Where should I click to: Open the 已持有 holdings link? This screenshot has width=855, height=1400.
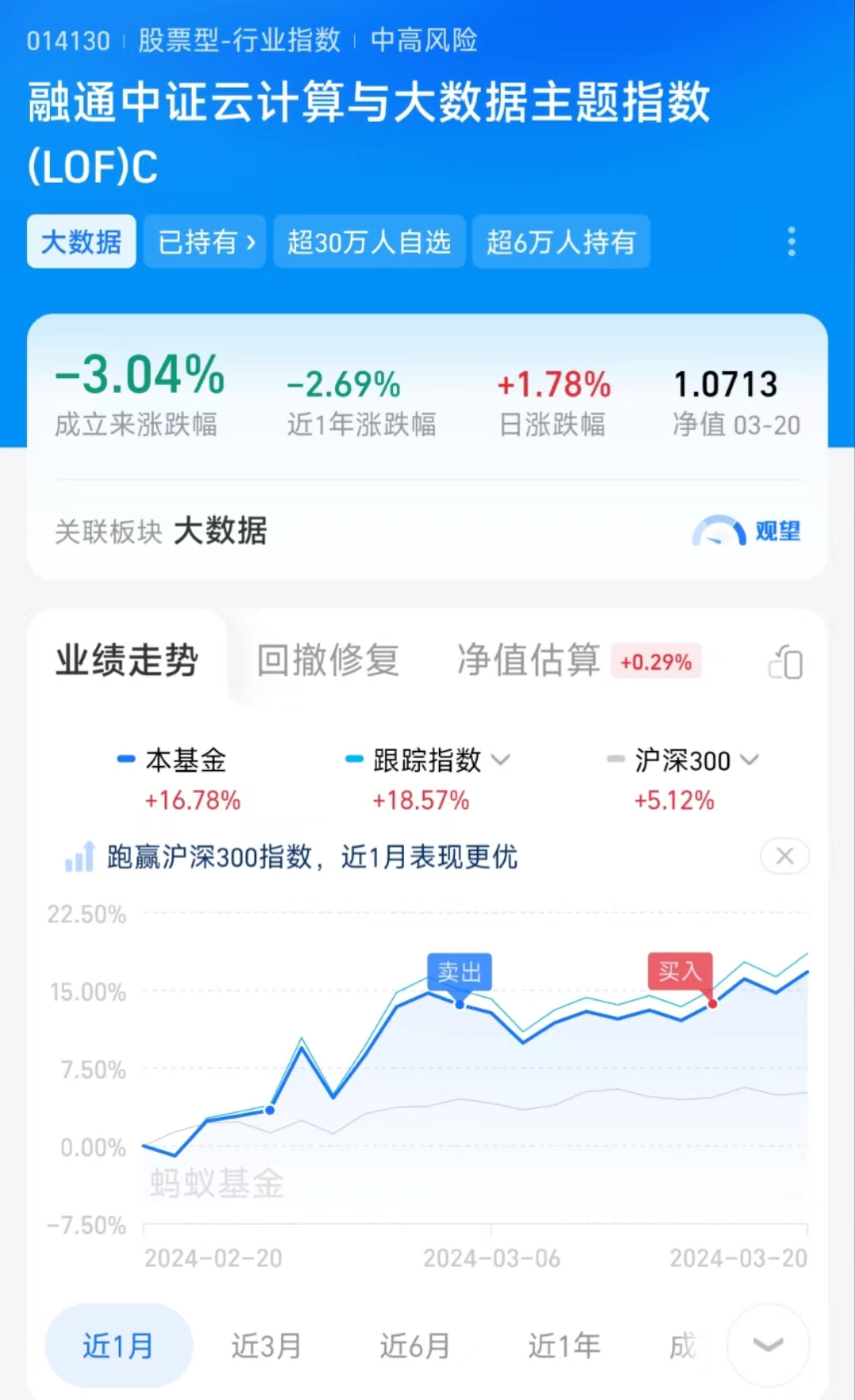click(x=204, y=242)
